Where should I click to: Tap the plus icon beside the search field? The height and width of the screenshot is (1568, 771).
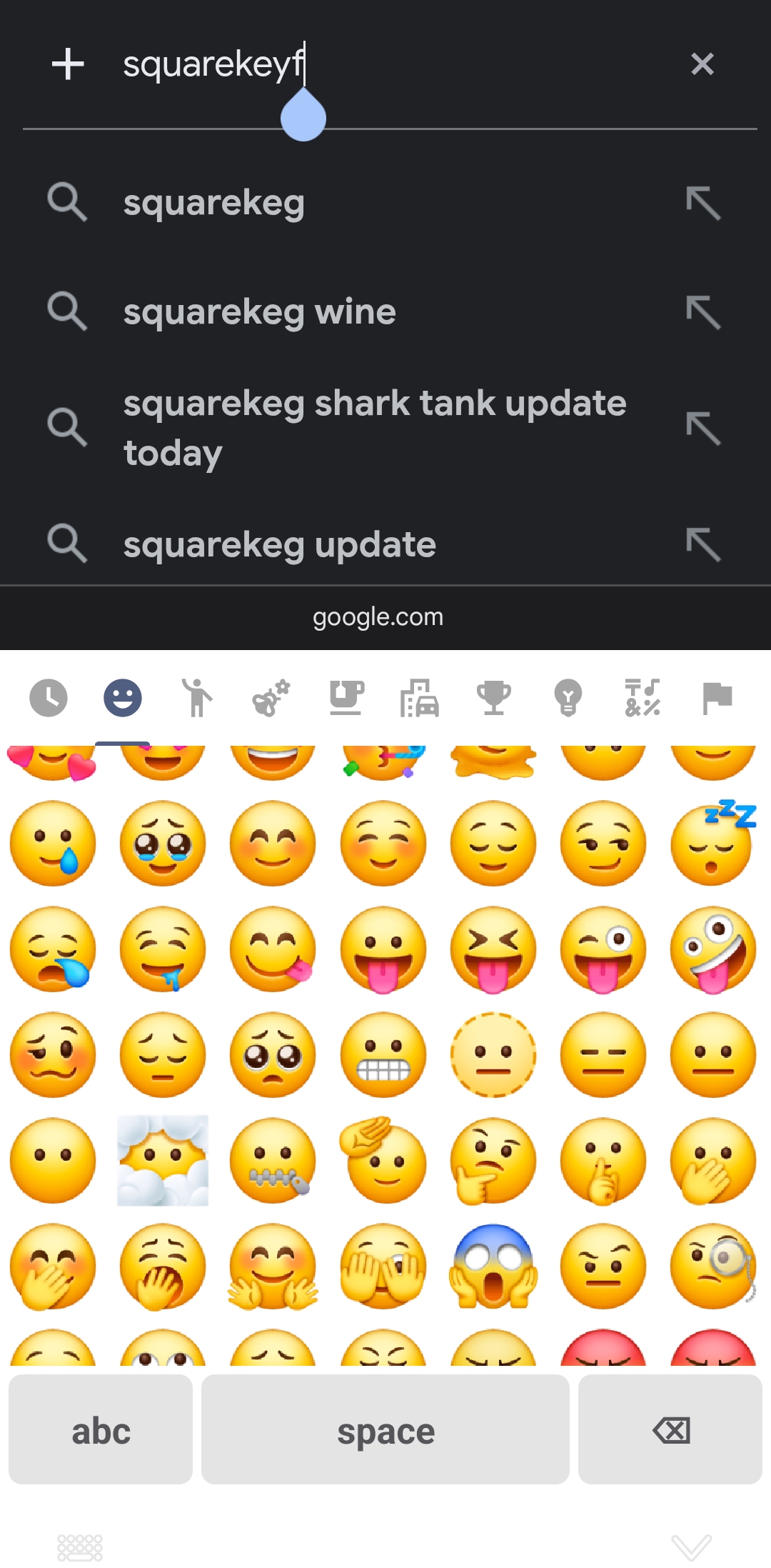pos(69,64)
